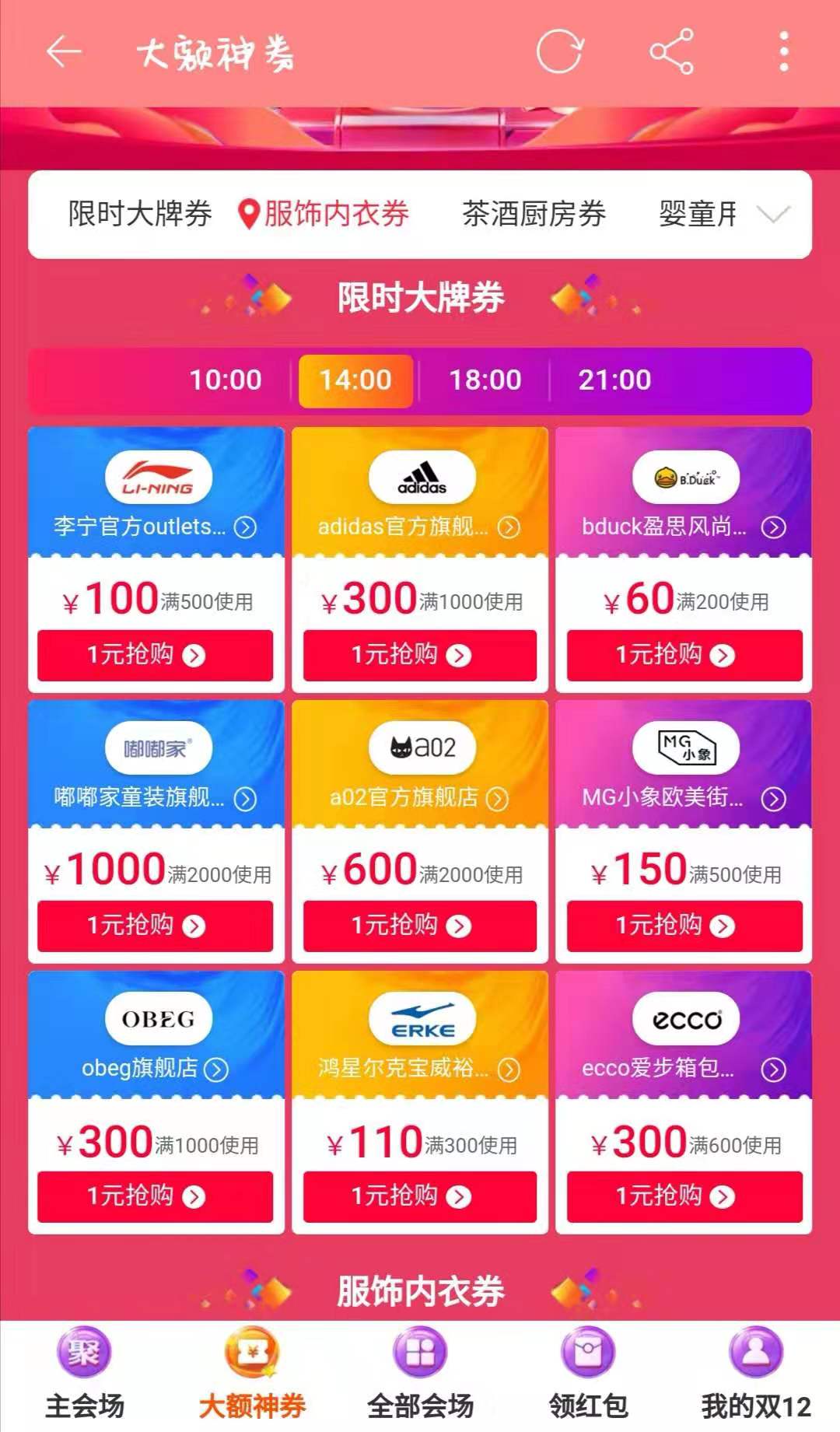Open ecco爱步箱包 store detail arrow
This screenshot has height=1432, width=840.
(774, 1069)
